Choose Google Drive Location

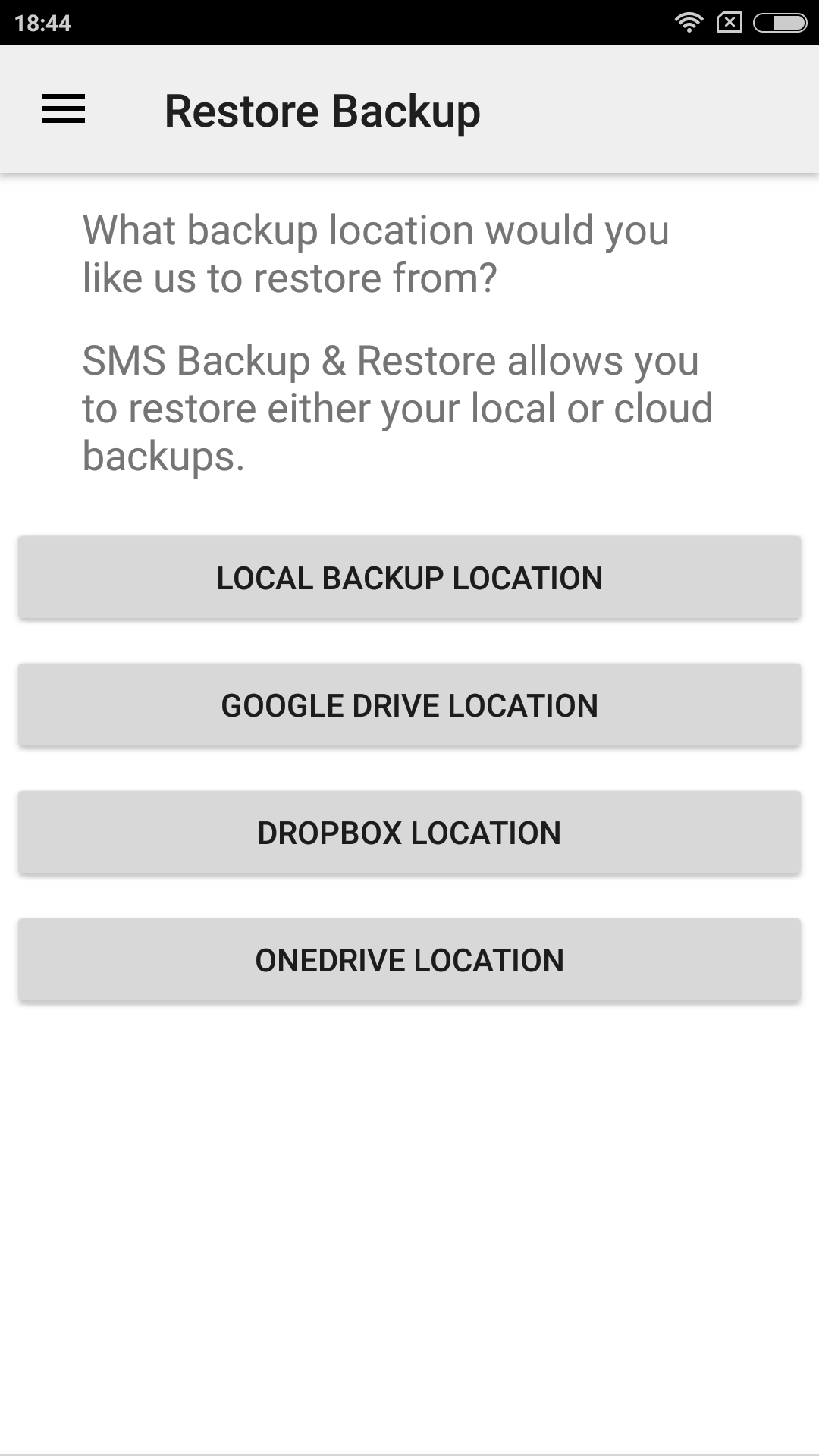point(409,705)
